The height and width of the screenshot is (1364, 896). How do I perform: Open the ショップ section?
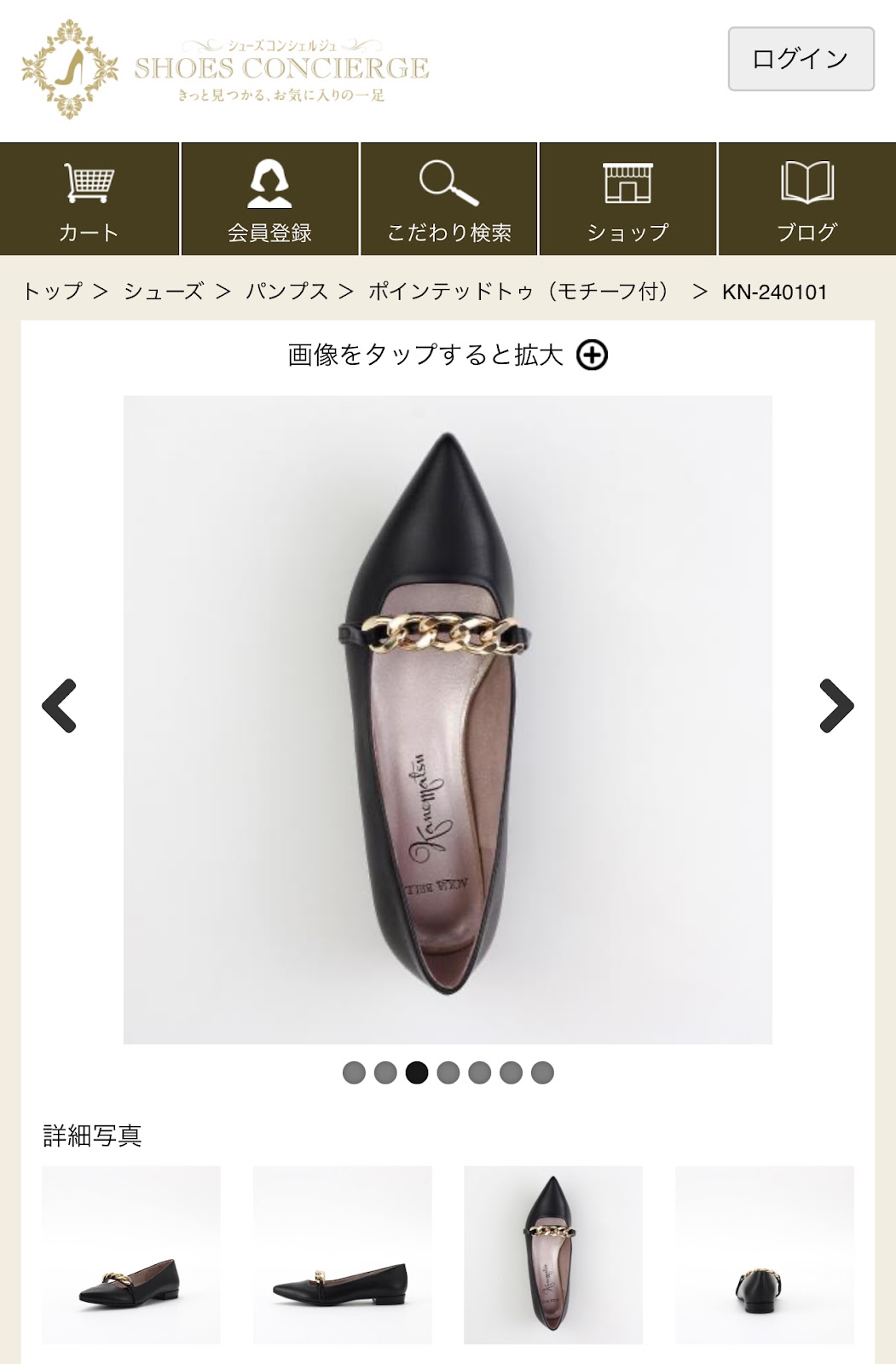point(627,199)
